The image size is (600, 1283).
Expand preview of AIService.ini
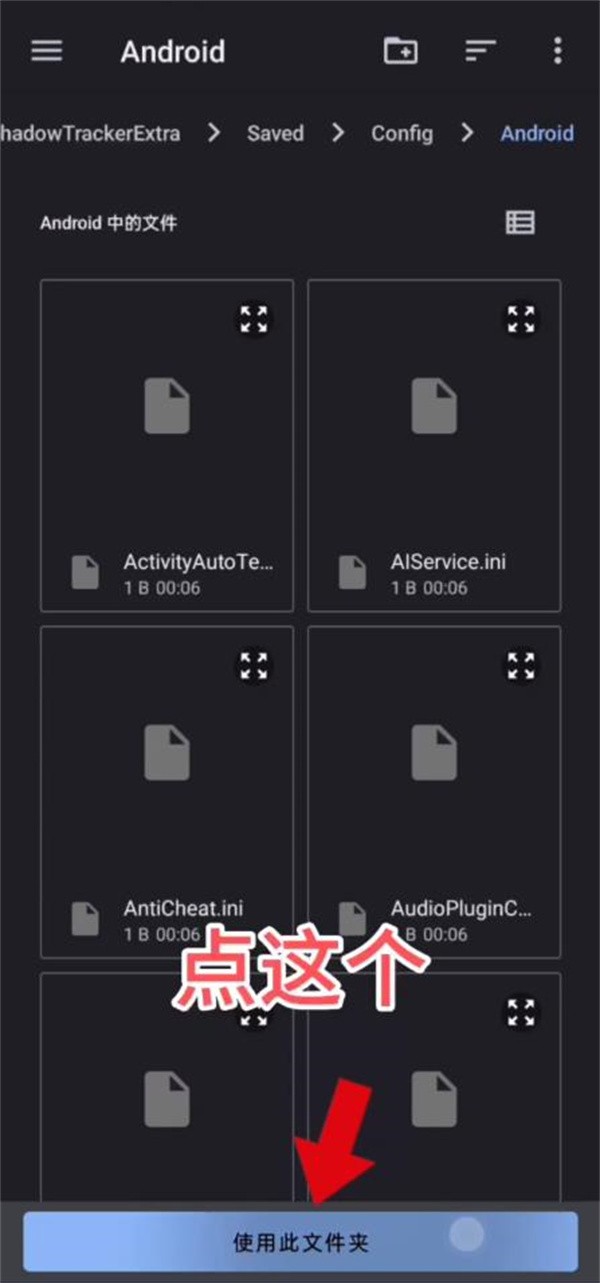[520, 319]
